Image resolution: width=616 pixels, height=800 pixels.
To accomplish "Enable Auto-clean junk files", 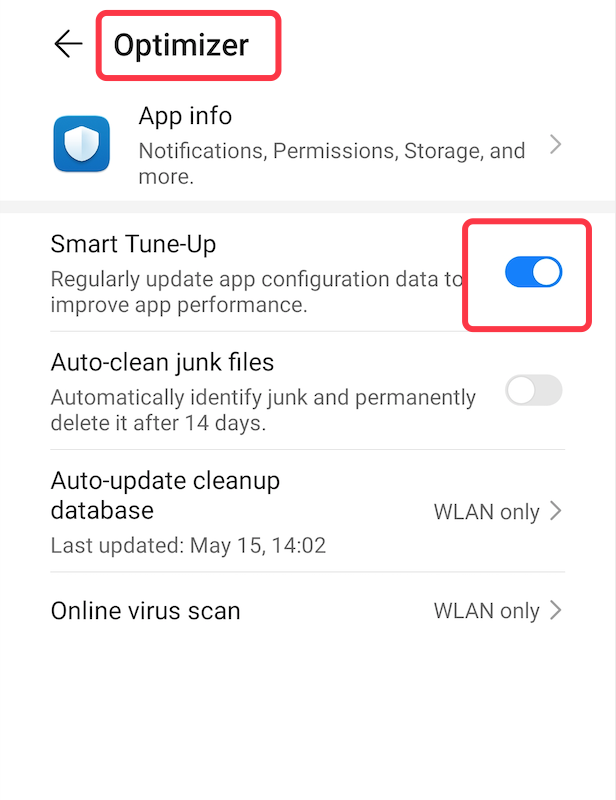I will tap(533, 391).
